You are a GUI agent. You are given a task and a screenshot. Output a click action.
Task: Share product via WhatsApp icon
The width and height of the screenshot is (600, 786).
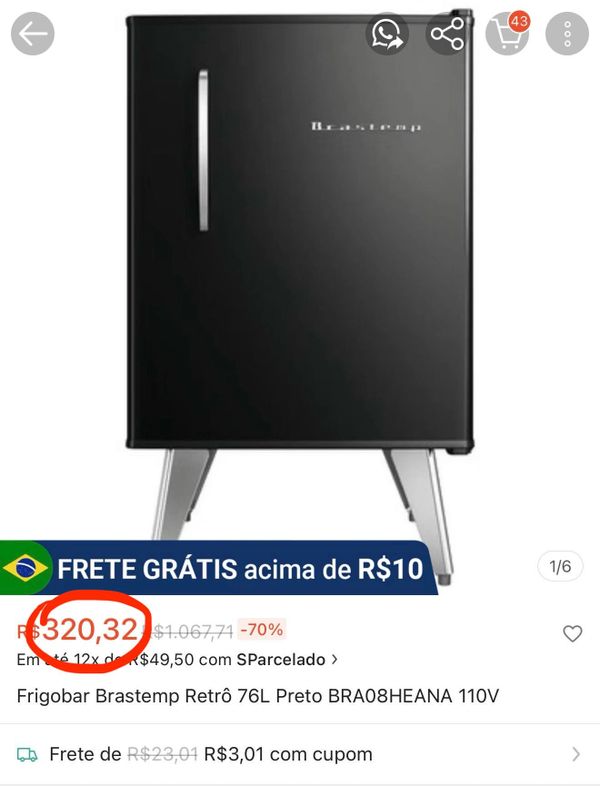[x=387, y=34]
